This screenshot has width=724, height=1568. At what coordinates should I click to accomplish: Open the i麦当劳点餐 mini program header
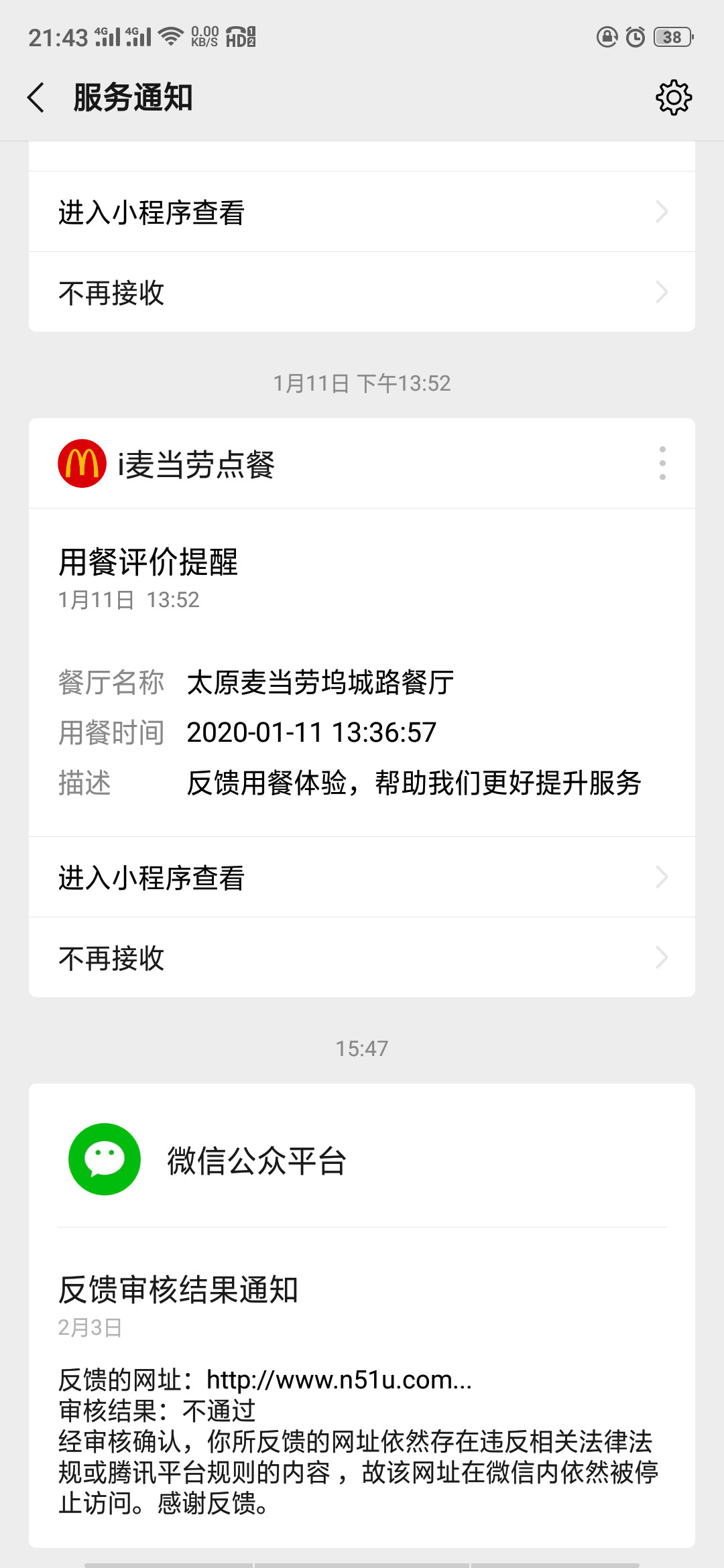point(167,464)
